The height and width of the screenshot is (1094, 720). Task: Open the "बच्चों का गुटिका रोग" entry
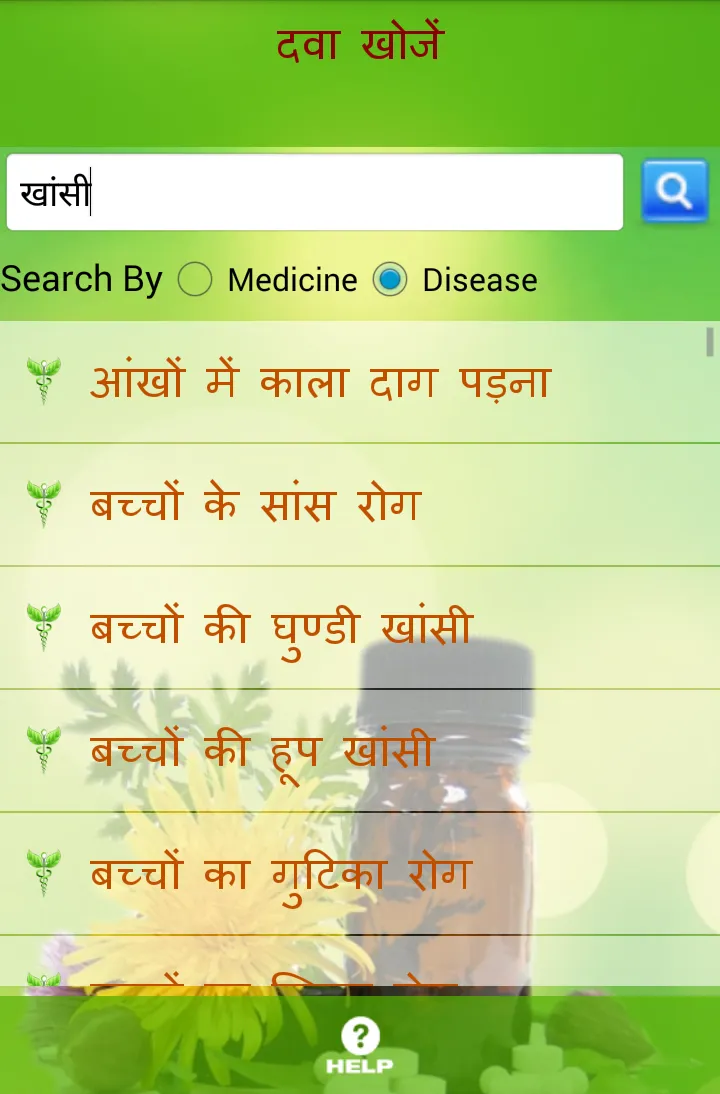click(x=280, y=872)
